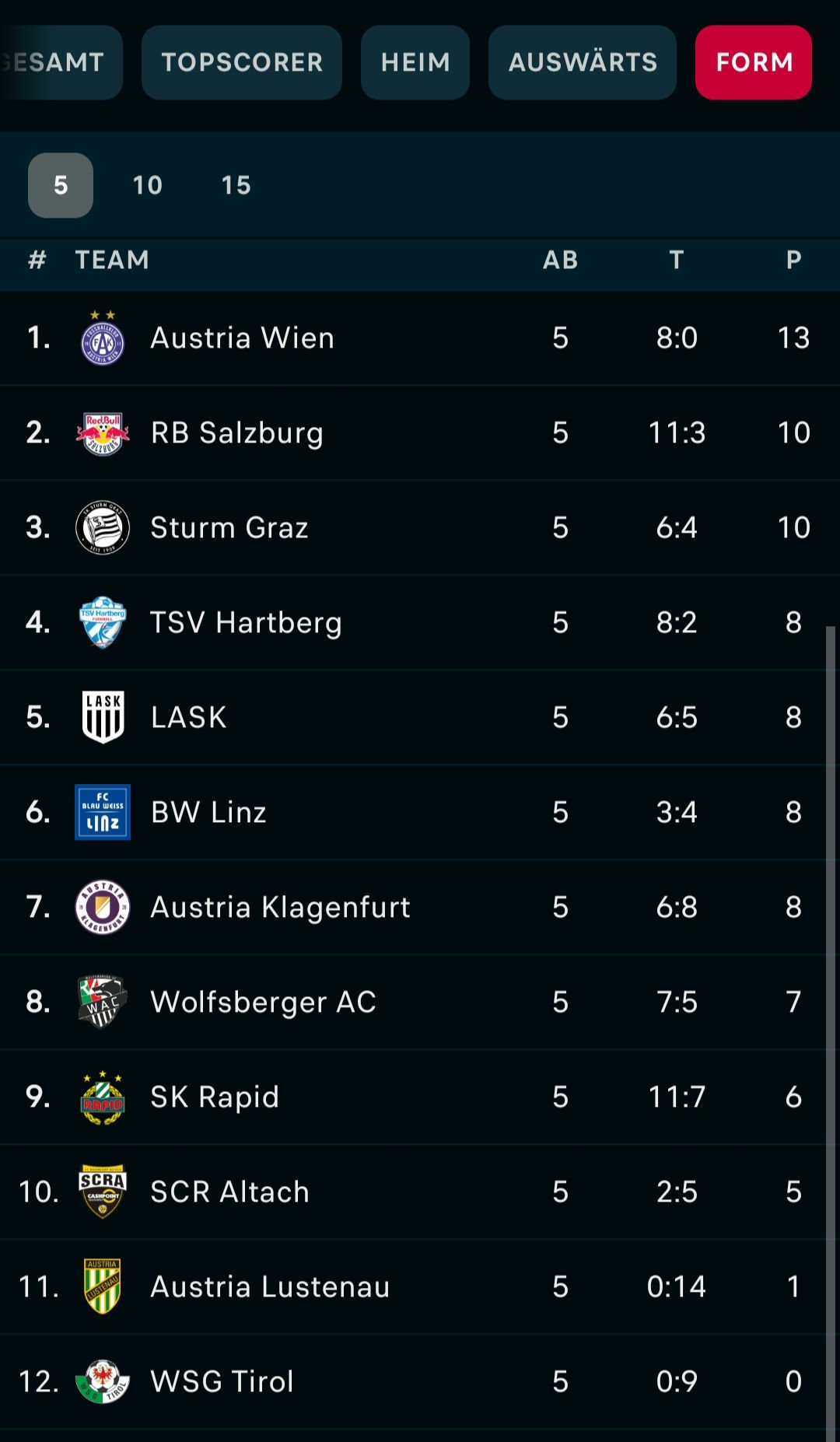This screenshot has height=1442, width=840.
Task: Show form for last 15 games
Action: (236, 185)
